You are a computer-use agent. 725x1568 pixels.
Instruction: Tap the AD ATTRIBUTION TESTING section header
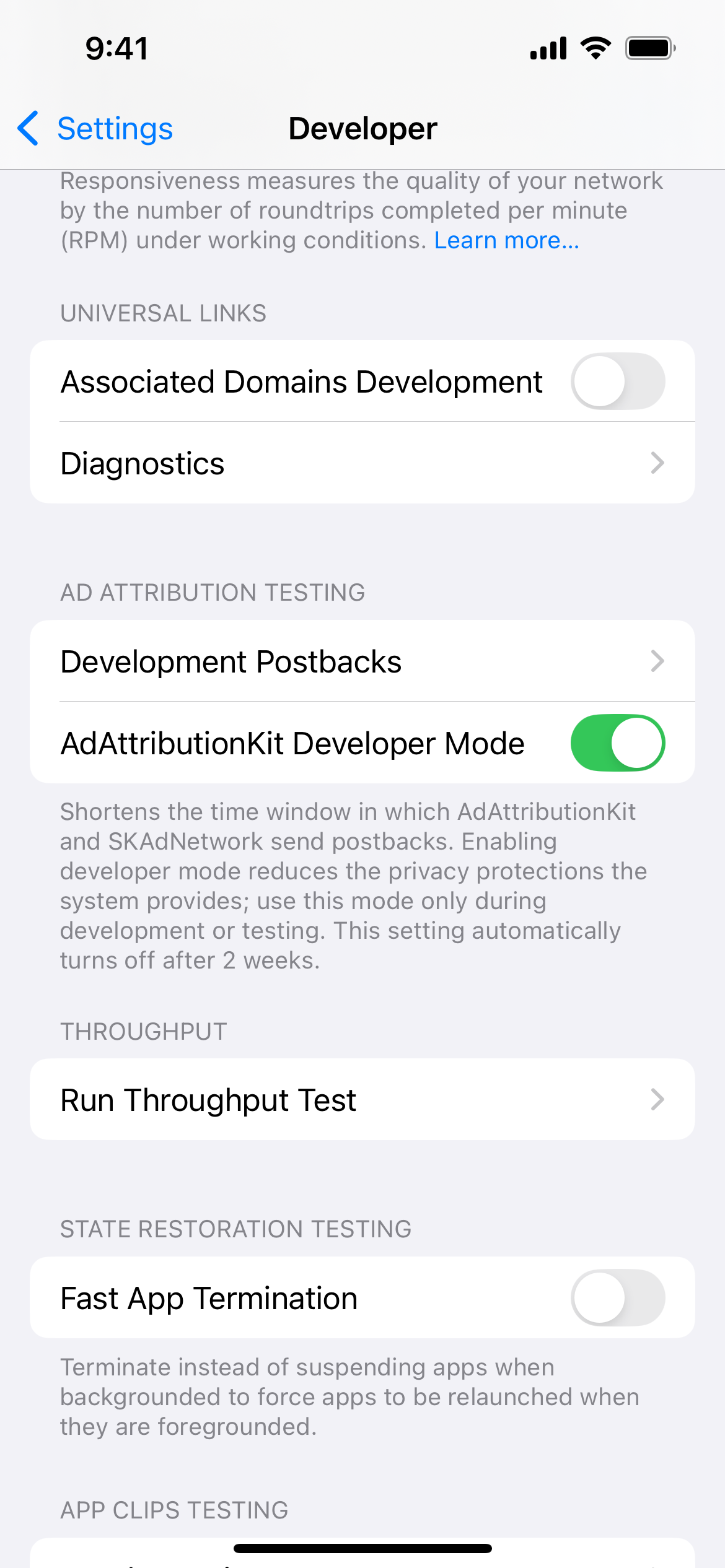[x=213, y=592]
